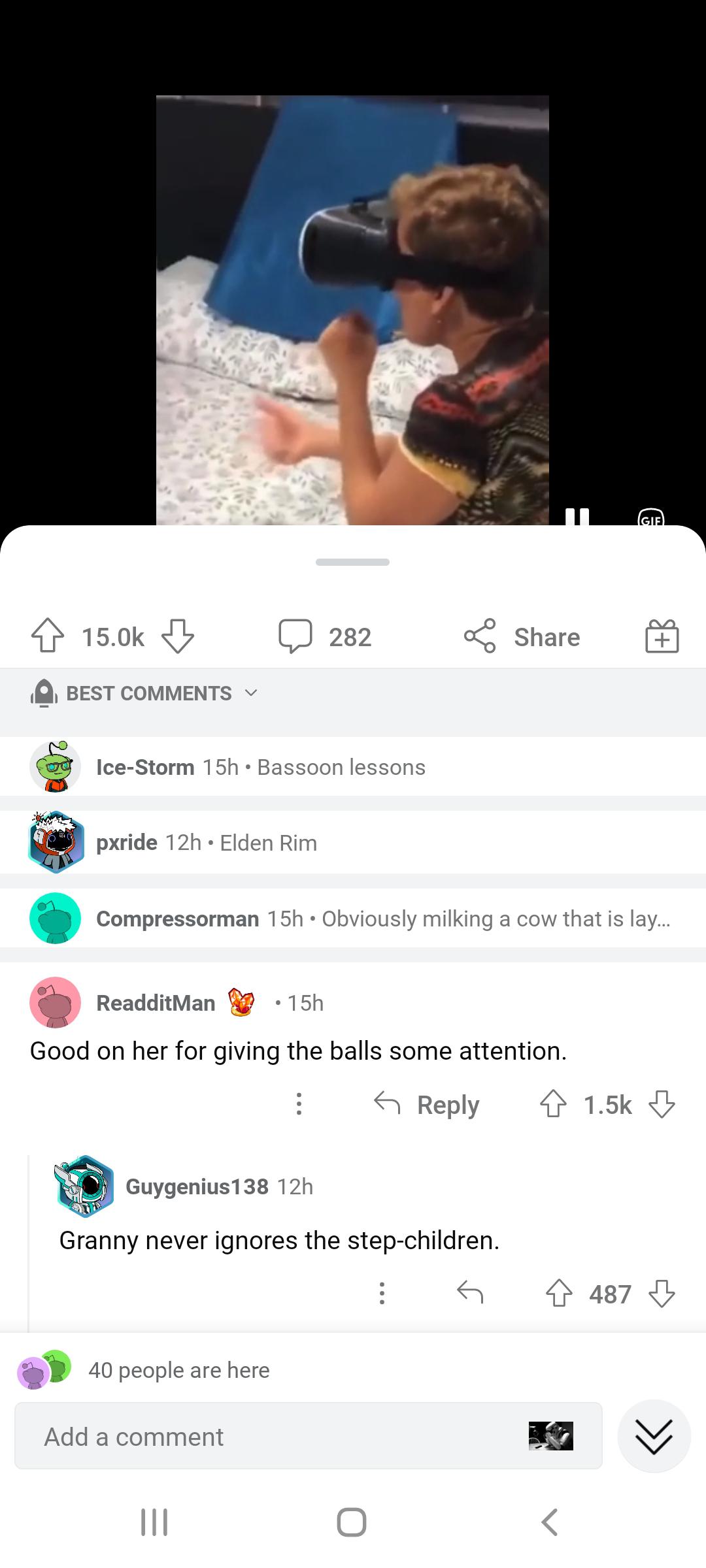Screen dimensions: 706x1568
Task: Share this post
Action: click(522, 636)
